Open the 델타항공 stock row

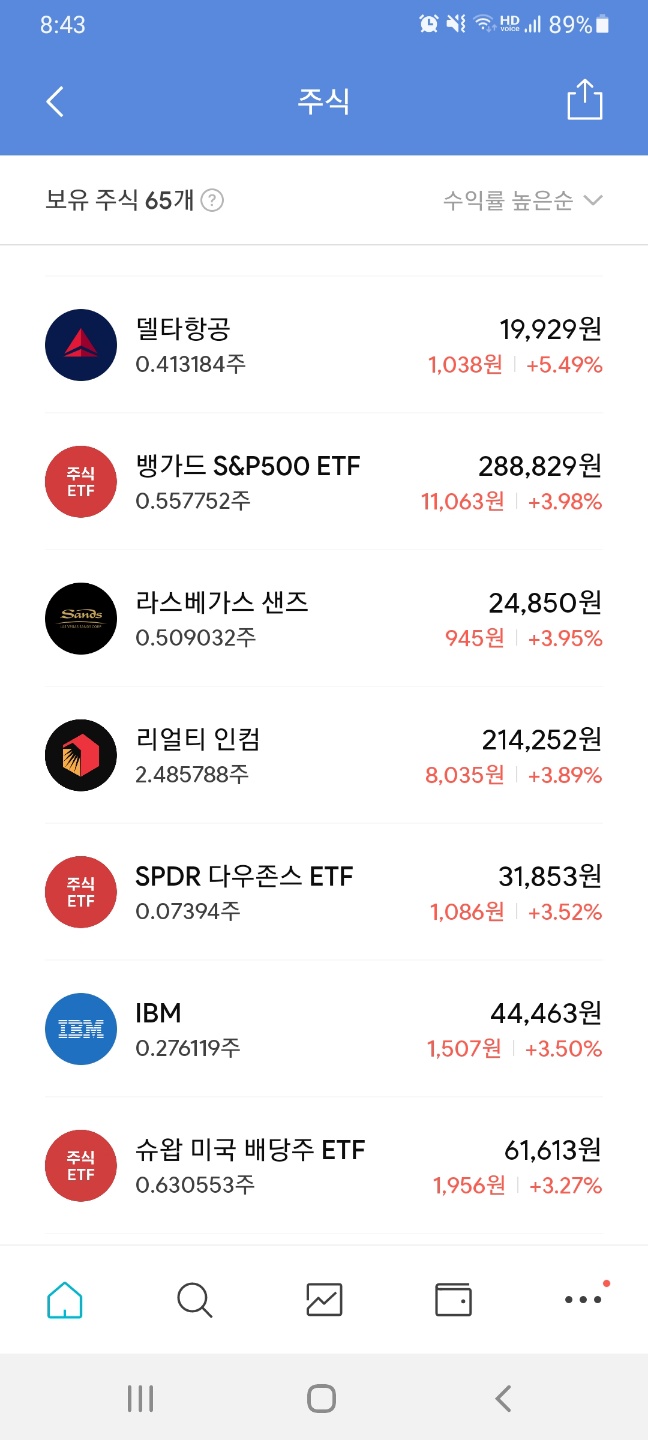[324, 345]
